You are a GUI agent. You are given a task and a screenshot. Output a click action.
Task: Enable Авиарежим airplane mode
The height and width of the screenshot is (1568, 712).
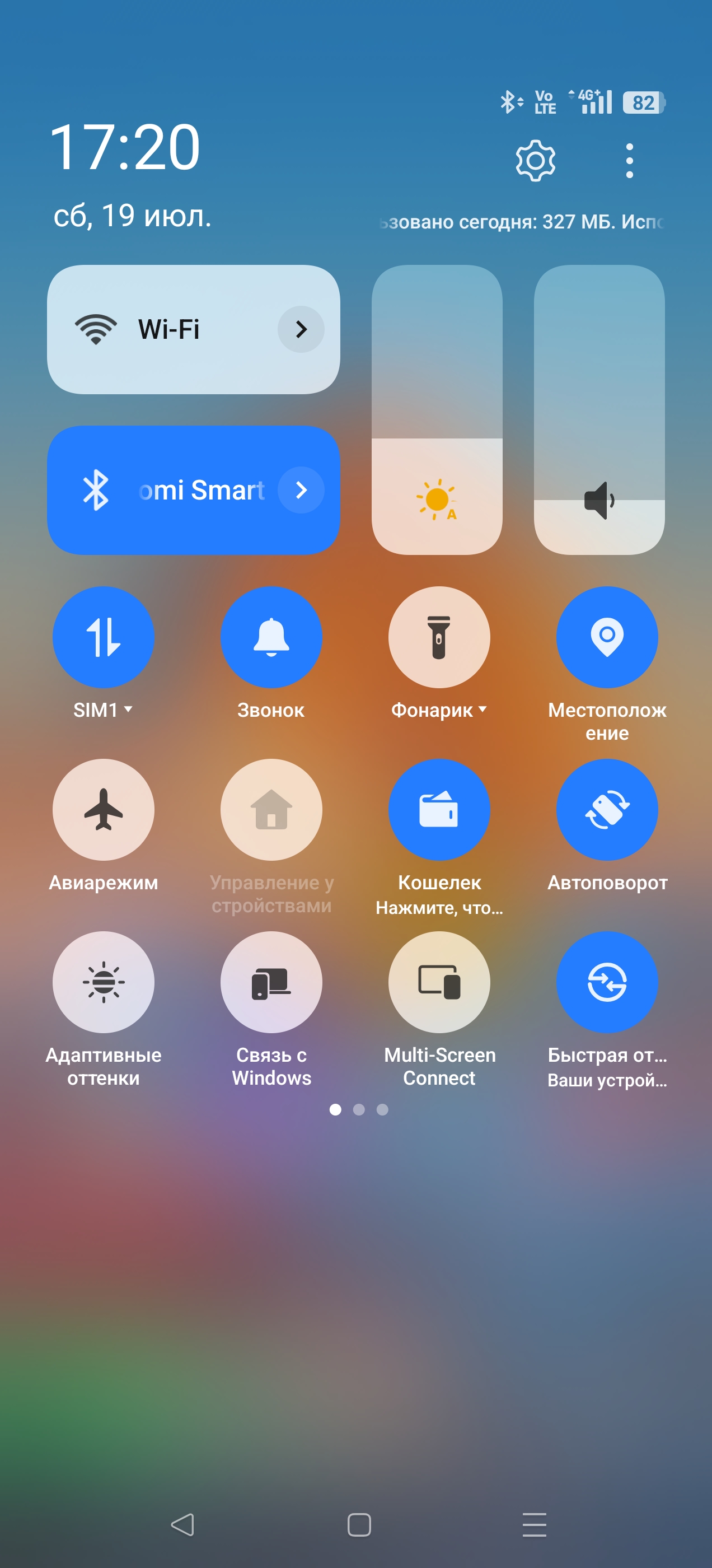[104, 810]
